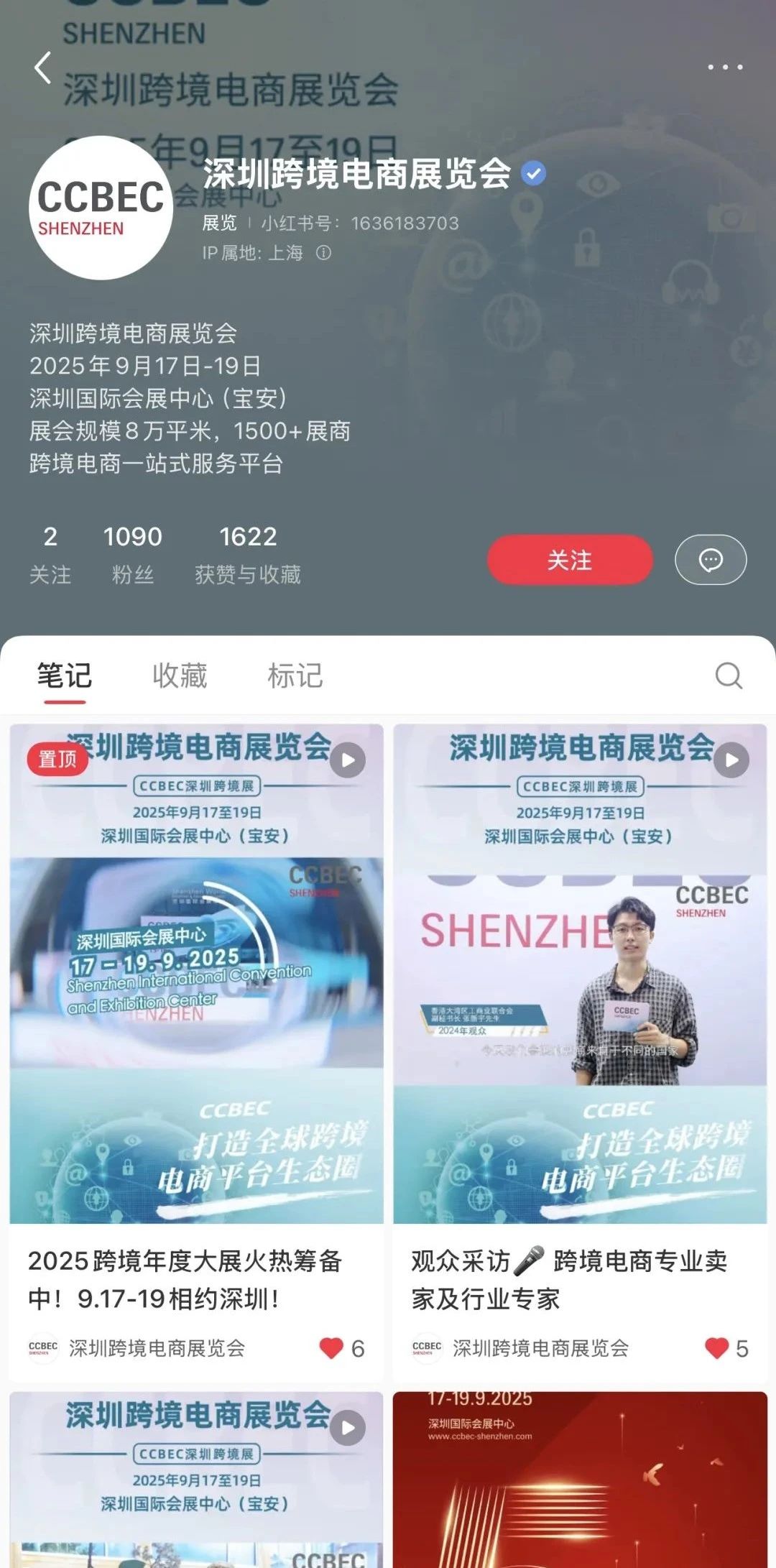Like the 观众采访 note

[x=717, y=1348]
